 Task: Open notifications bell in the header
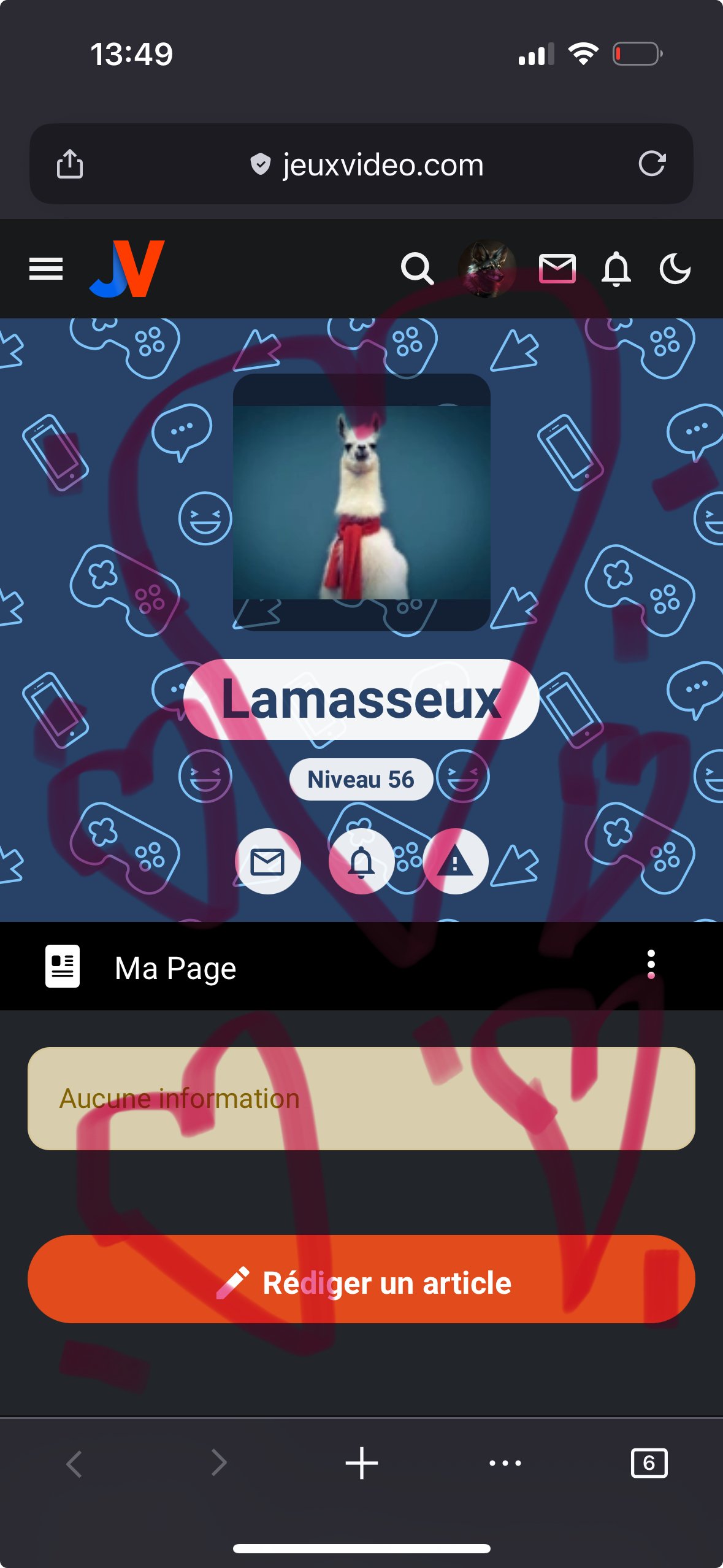point(616,269)
